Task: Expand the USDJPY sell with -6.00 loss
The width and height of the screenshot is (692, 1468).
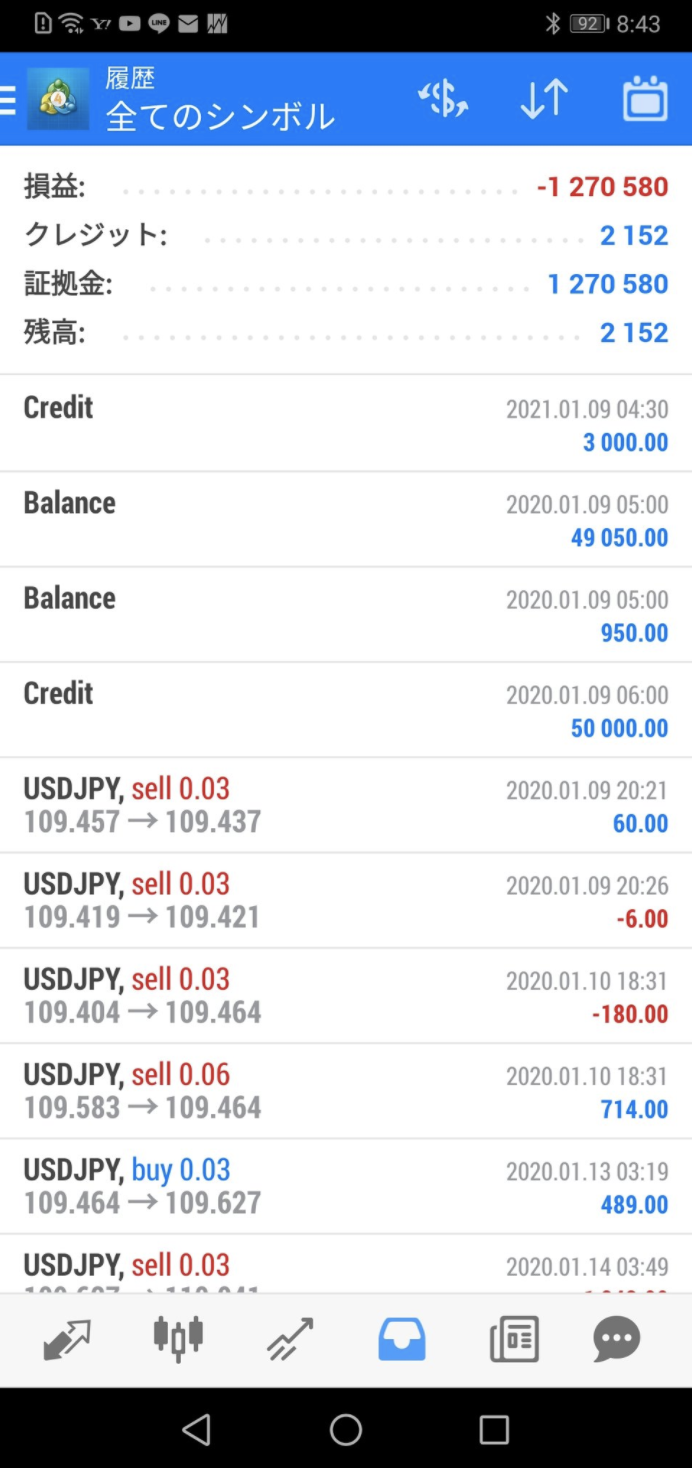Action: pos(346,900)
